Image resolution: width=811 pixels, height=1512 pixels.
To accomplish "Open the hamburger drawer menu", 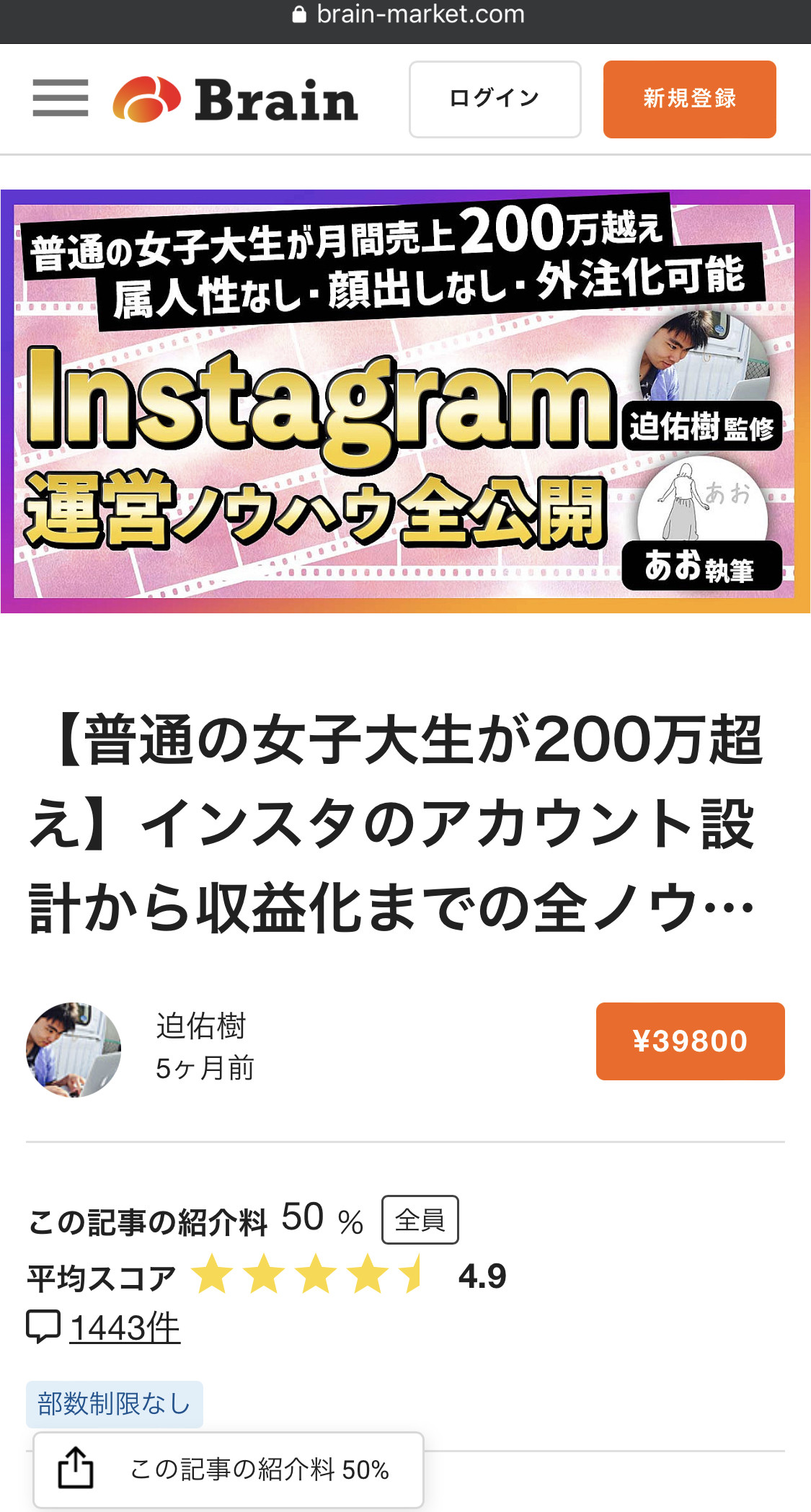I will coord(61,98).
